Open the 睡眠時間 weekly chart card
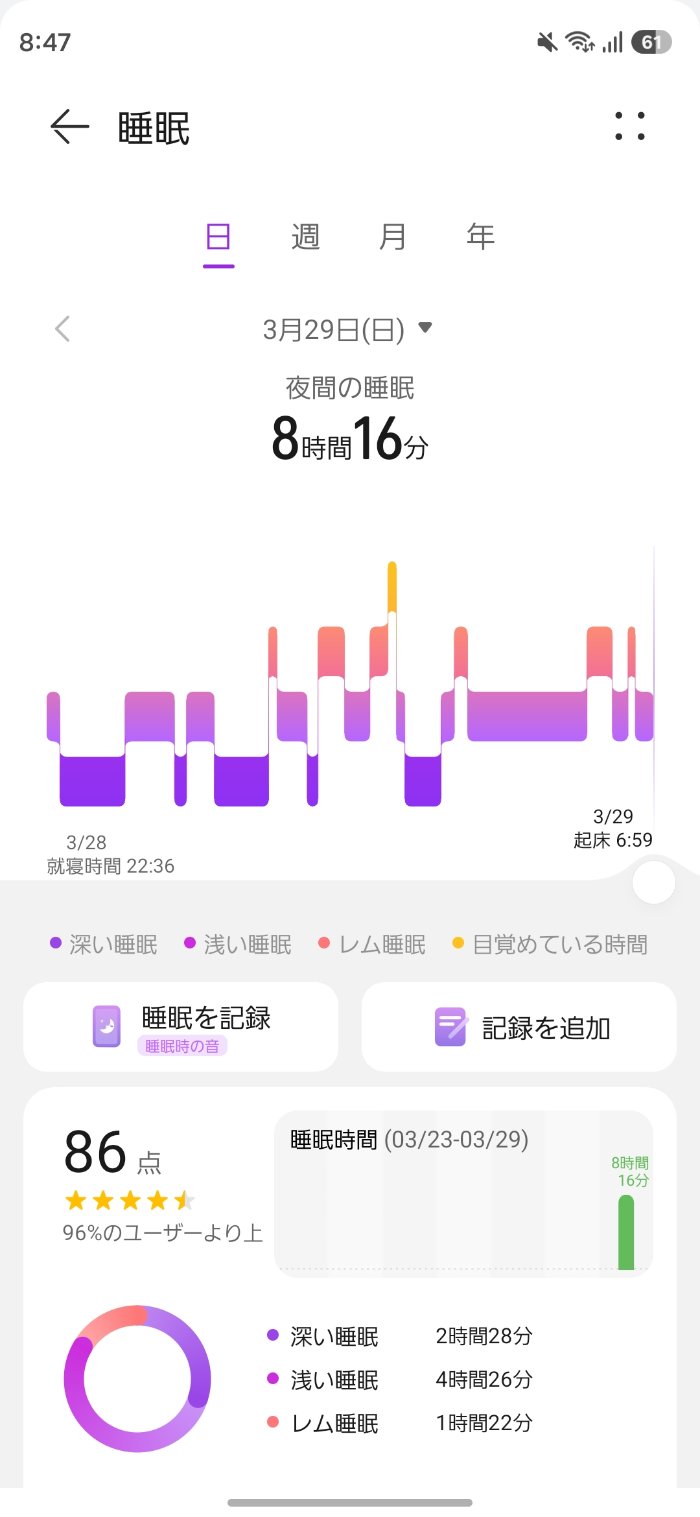This screenshot has width=700, height=1517. point(463,1193)
